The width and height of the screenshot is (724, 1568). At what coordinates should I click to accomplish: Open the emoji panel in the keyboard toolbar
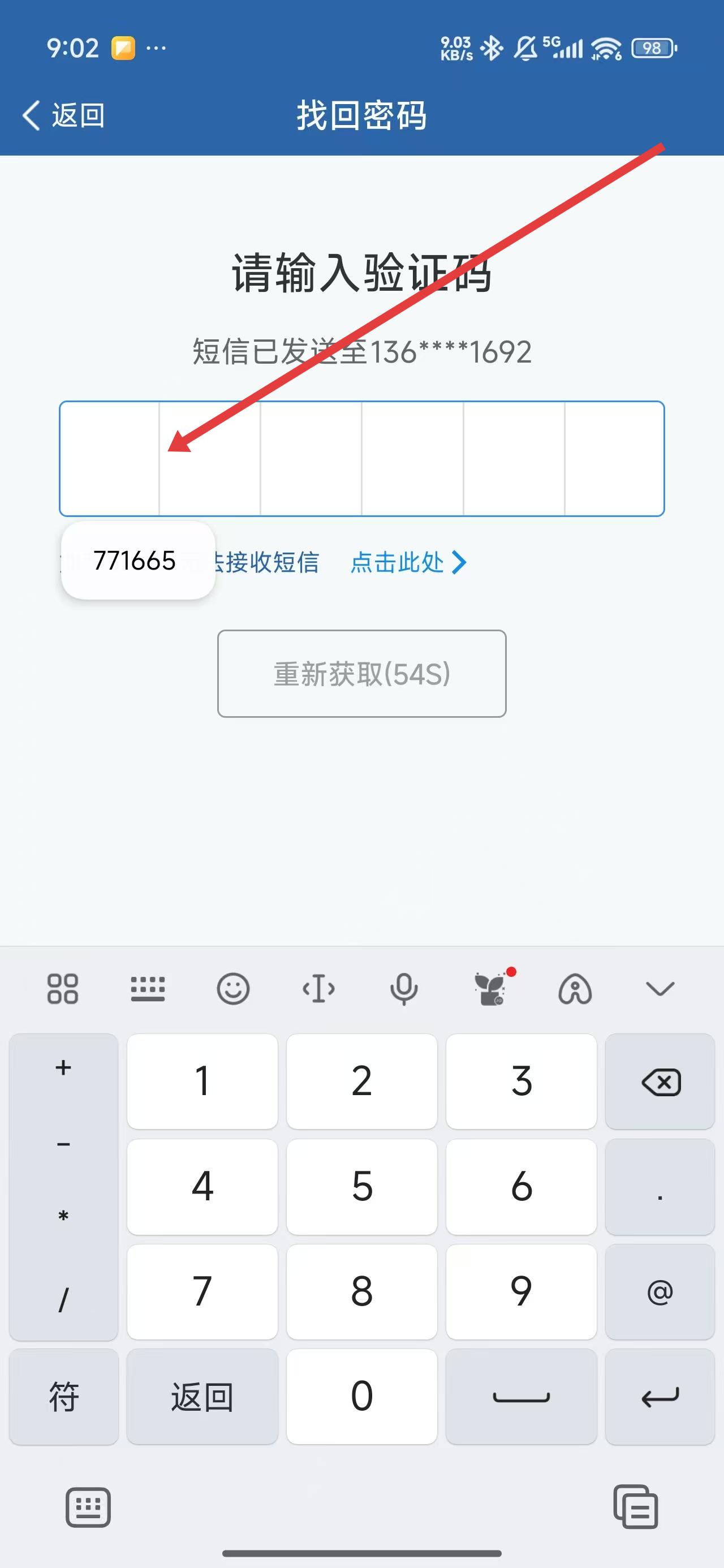(232, 989)
